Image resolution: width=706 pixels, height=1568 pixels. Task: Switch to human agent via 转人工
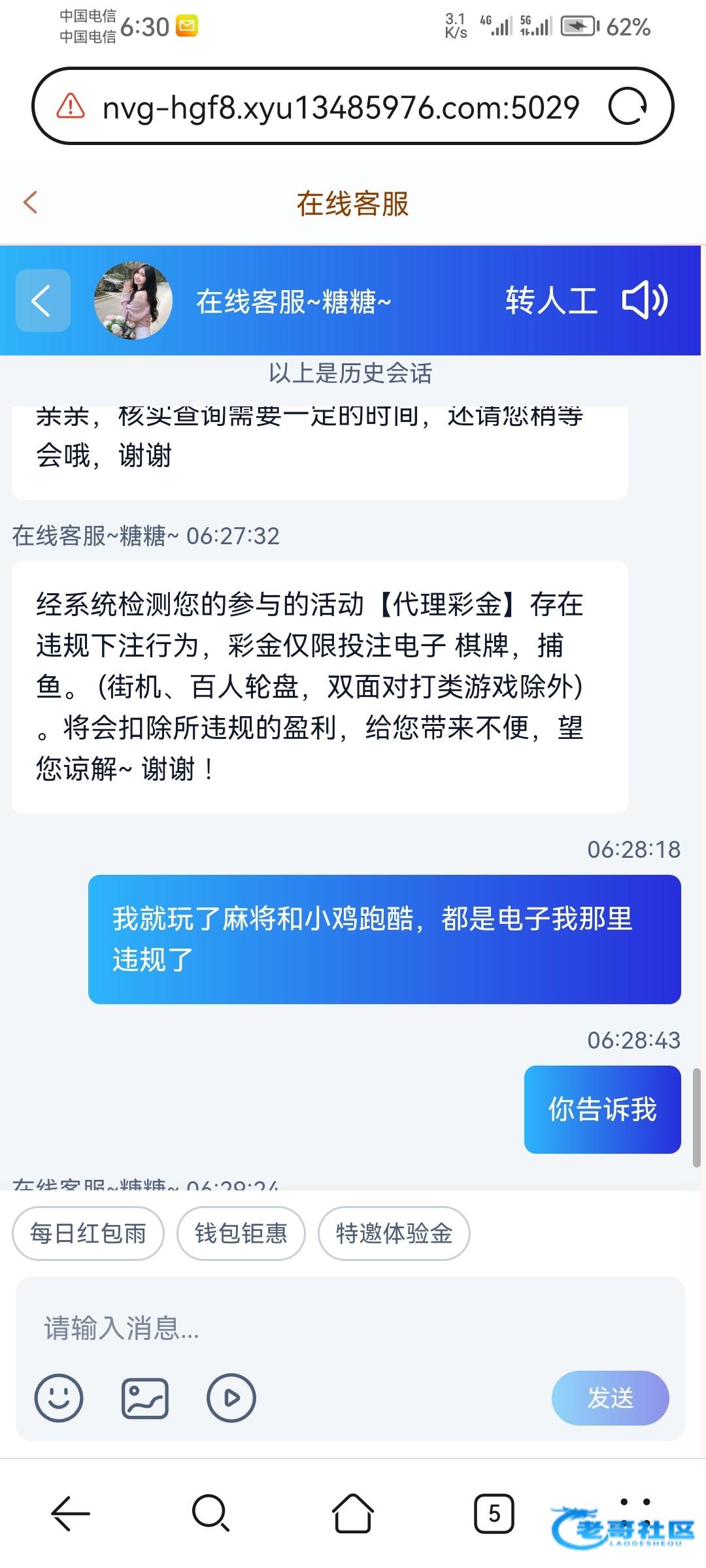[551, 301]
